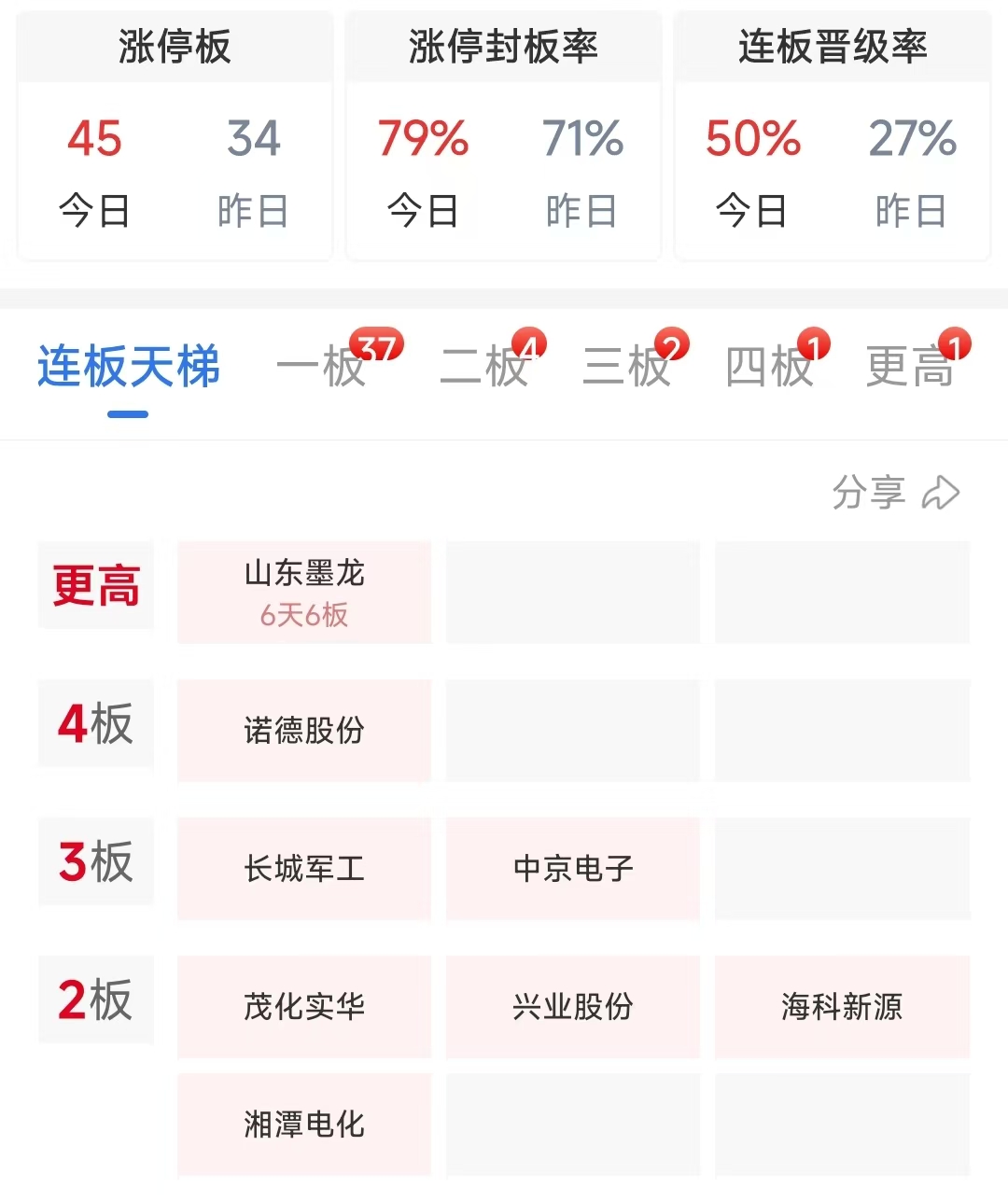
Task: Switch to the 一板 tab
Action: pyautogui.click(x=322, y=366)
